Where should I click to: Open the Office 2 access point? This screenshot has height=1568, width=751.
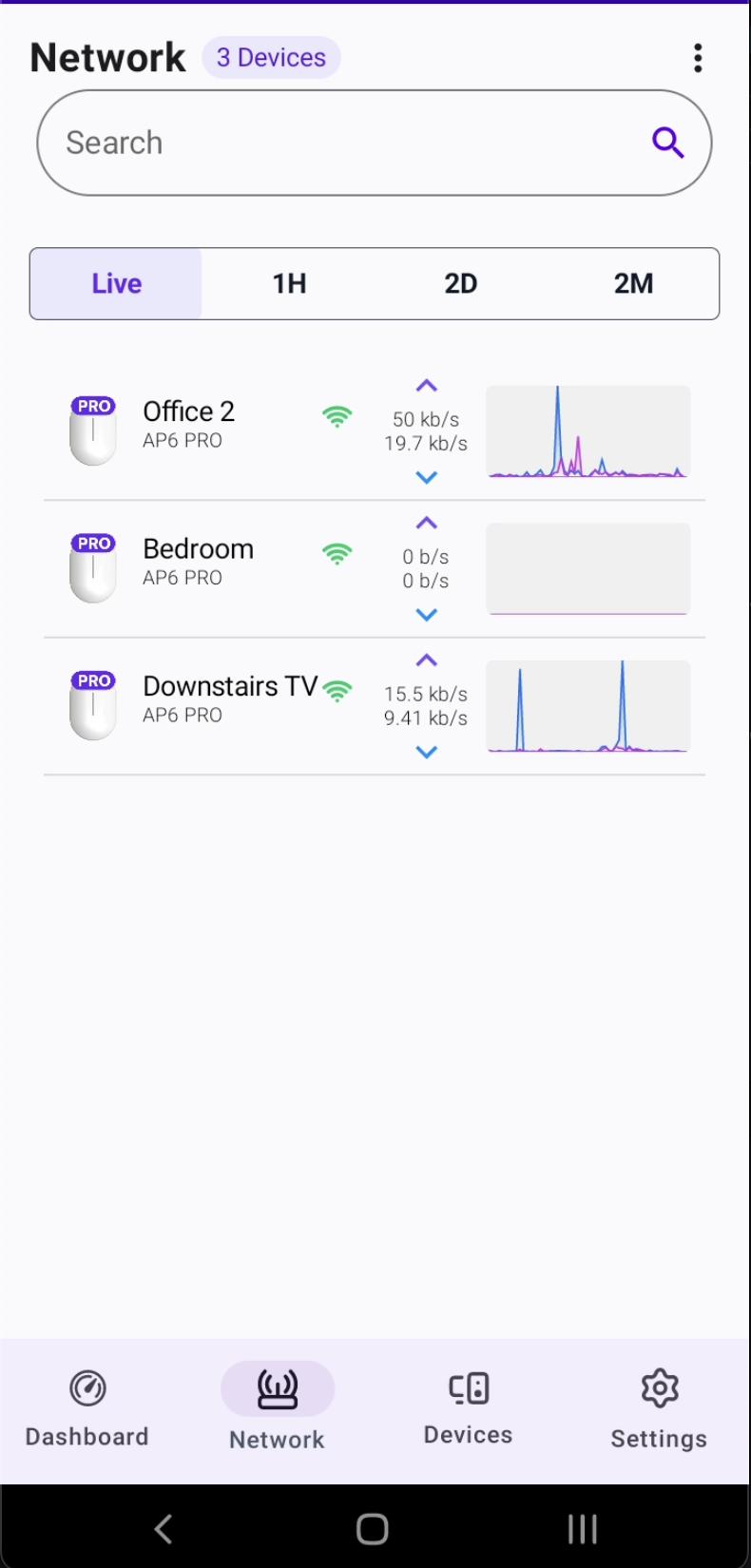[x=375, y=431]
